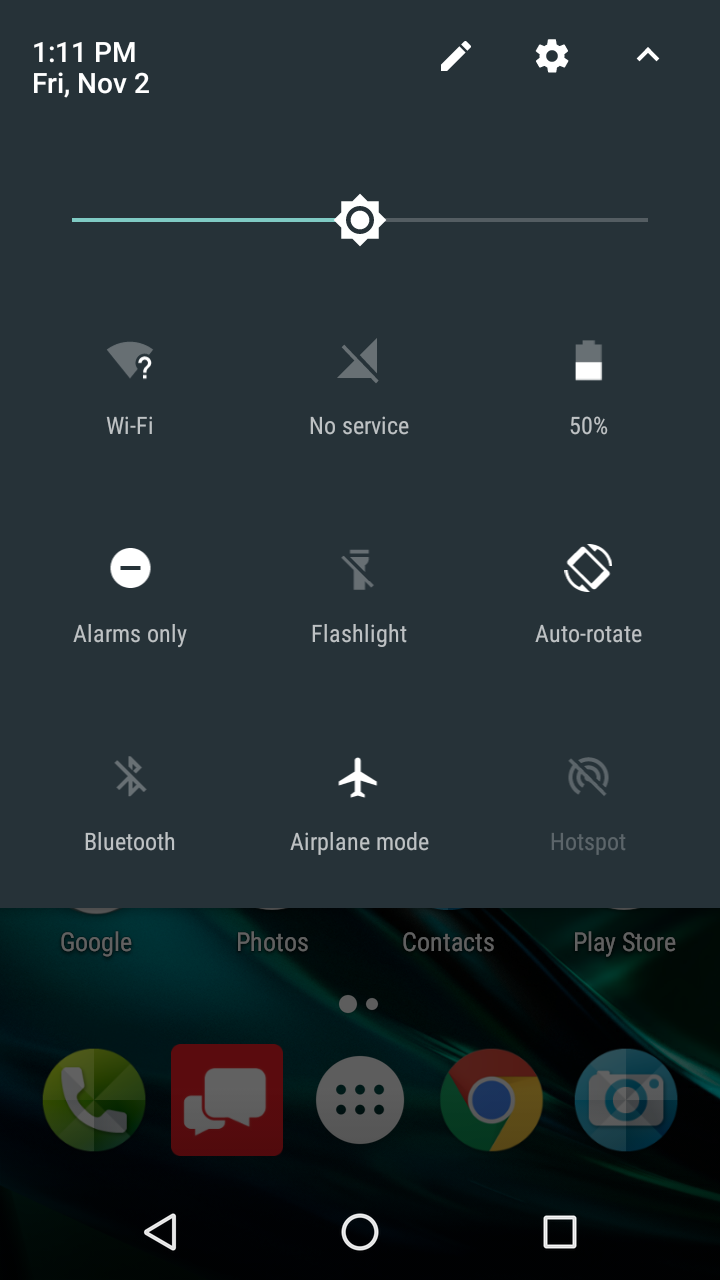Screen dimensions: 720x1280
Task: Edit the quick settings tiles
Action: click(x=456, y=56)
